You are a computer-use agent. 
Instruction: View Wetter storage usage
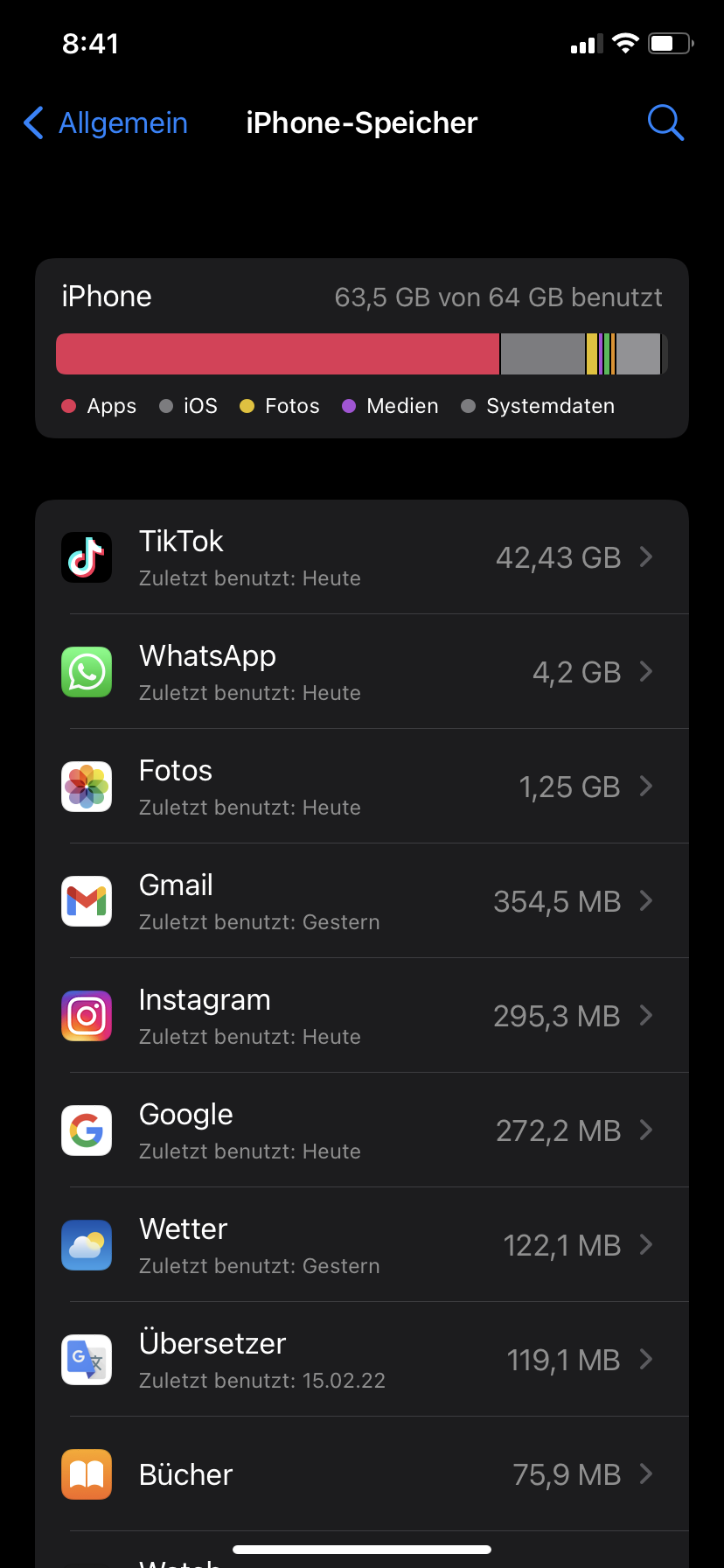362,1245
